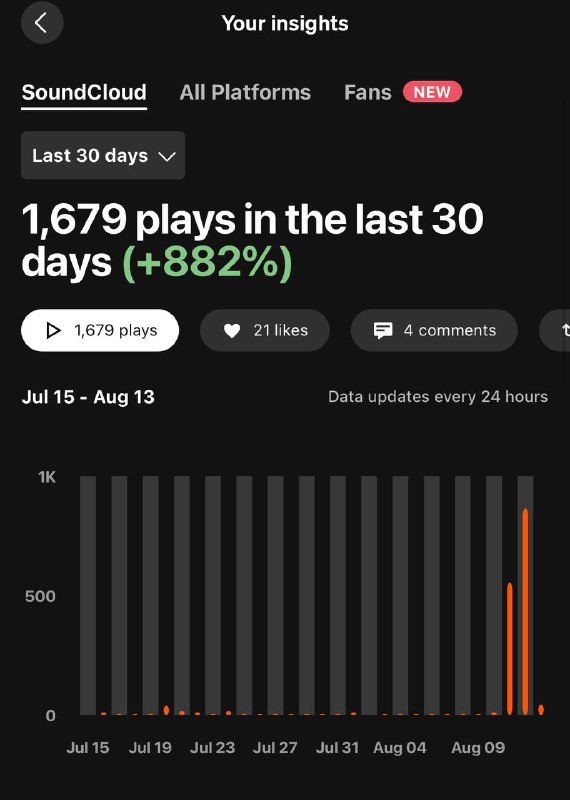Show the 21 likes metric

point(265,330)
